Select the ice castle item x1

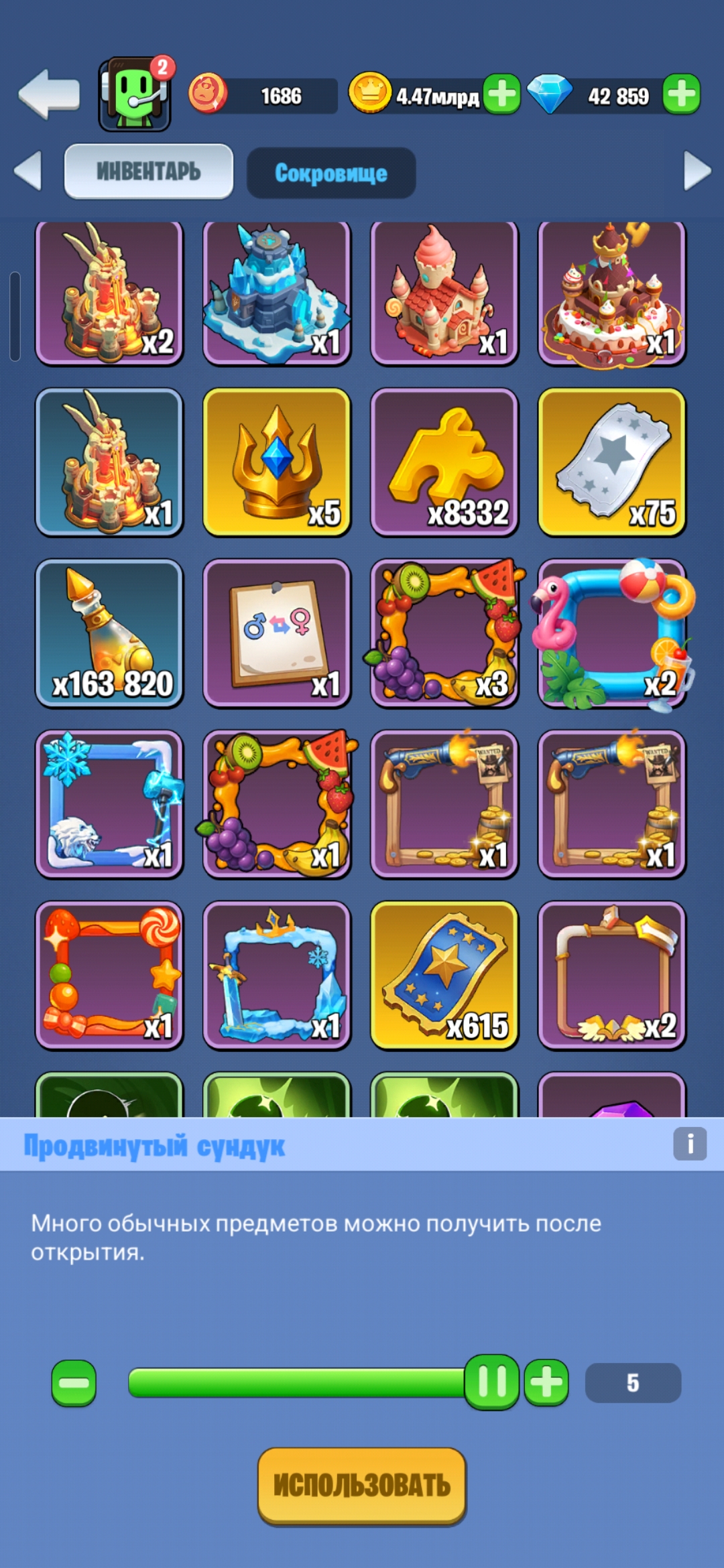point(277,293)
